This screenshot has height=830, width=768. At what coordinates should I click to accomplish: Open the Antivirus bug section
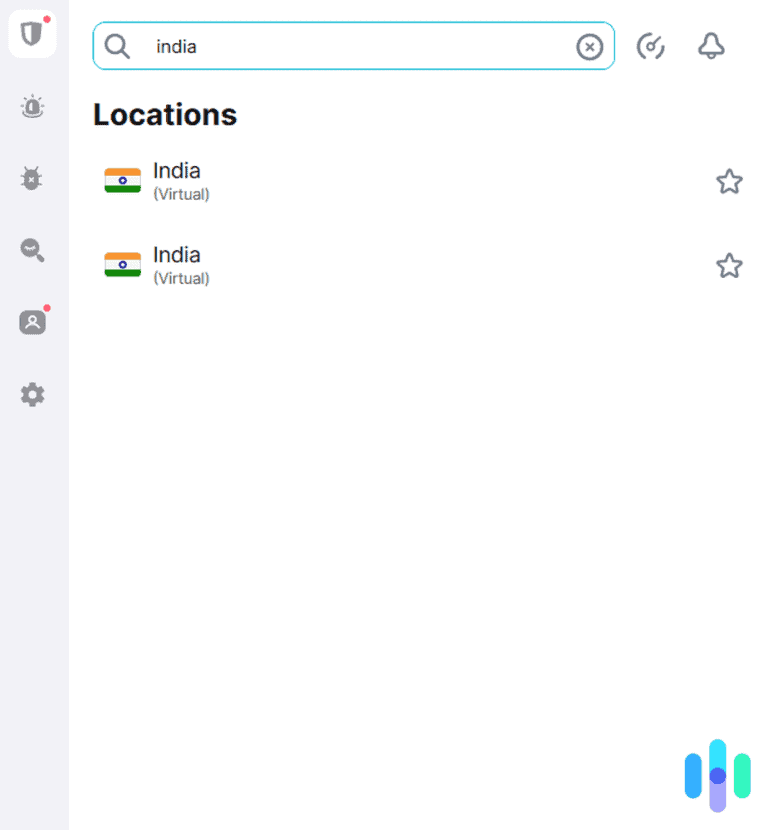32,178
